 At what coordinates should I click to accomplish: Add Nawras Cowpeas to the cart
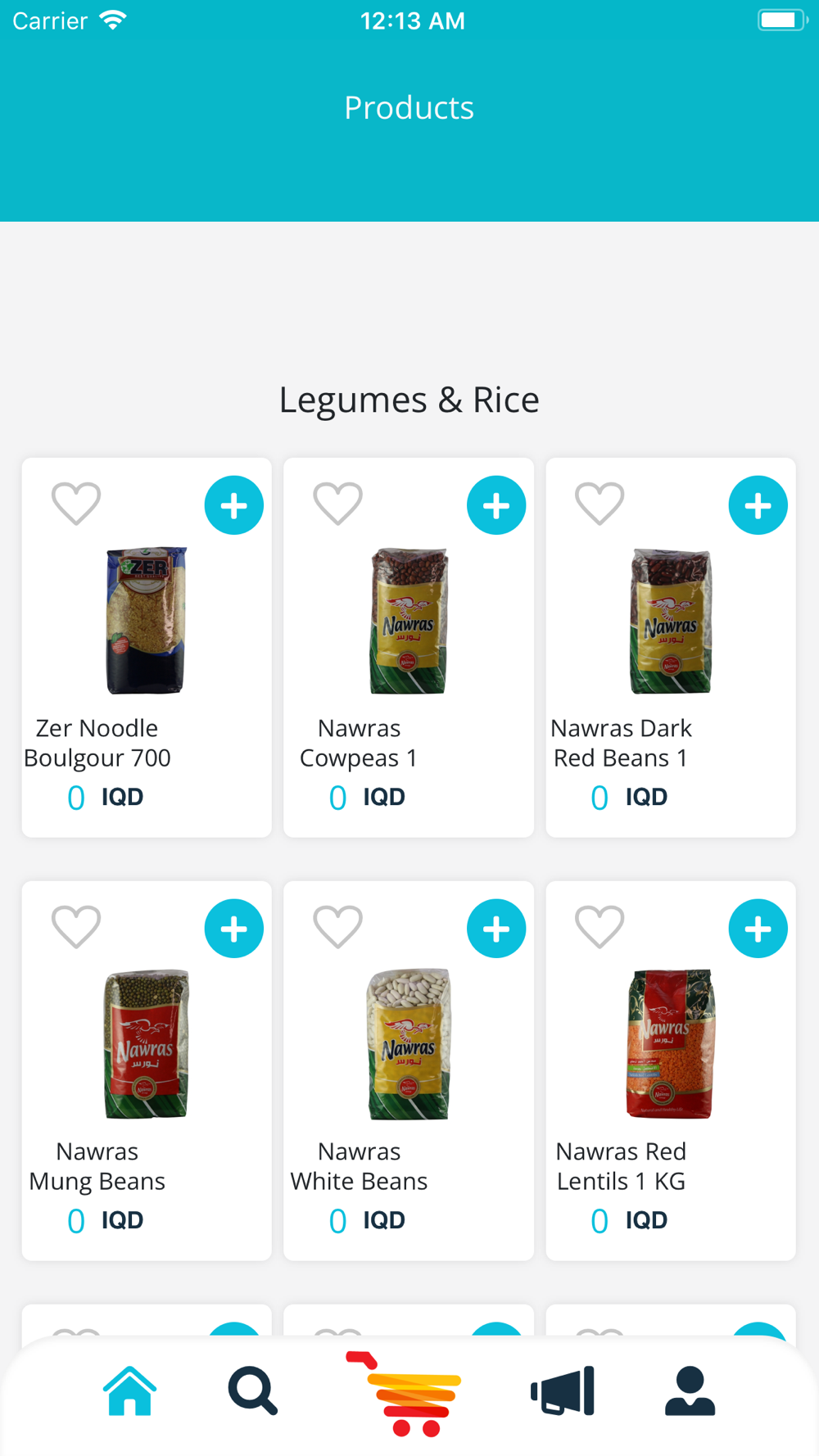click(496, 505)
